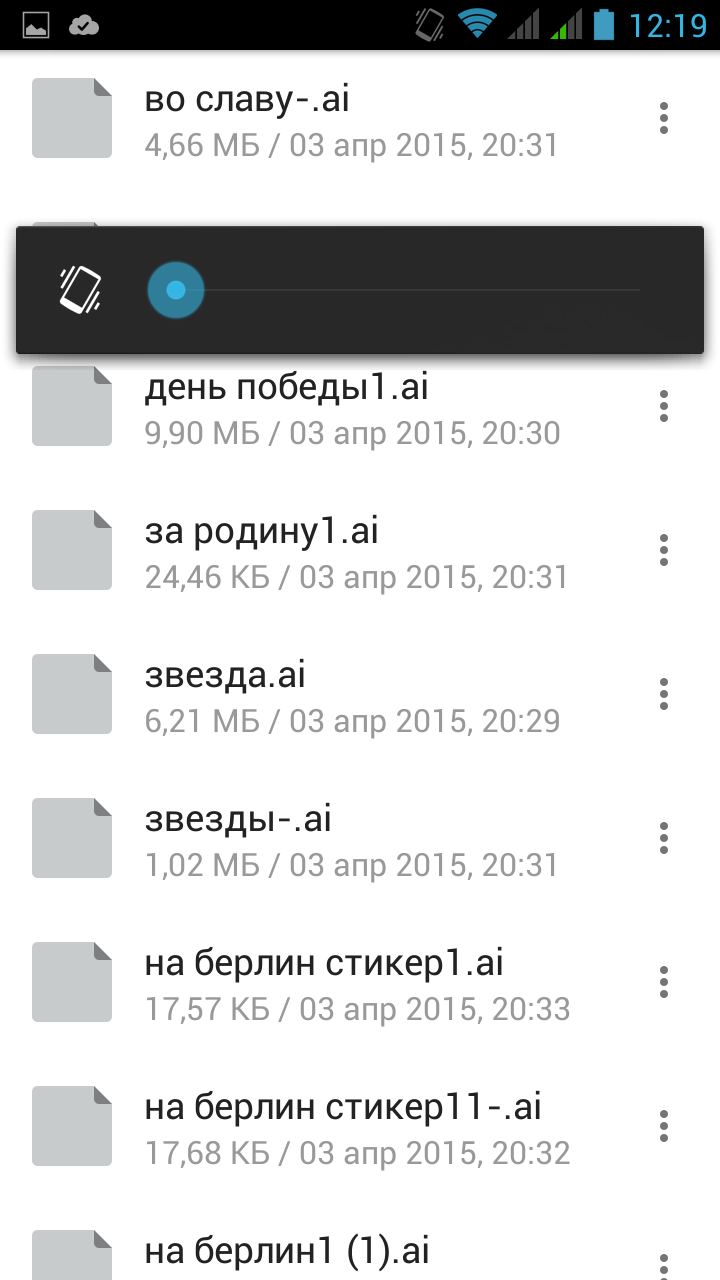The width and height of the screenshot is (720, 1280).
Task: Open overflow menu for во славу-.ai
Action: 663,118
